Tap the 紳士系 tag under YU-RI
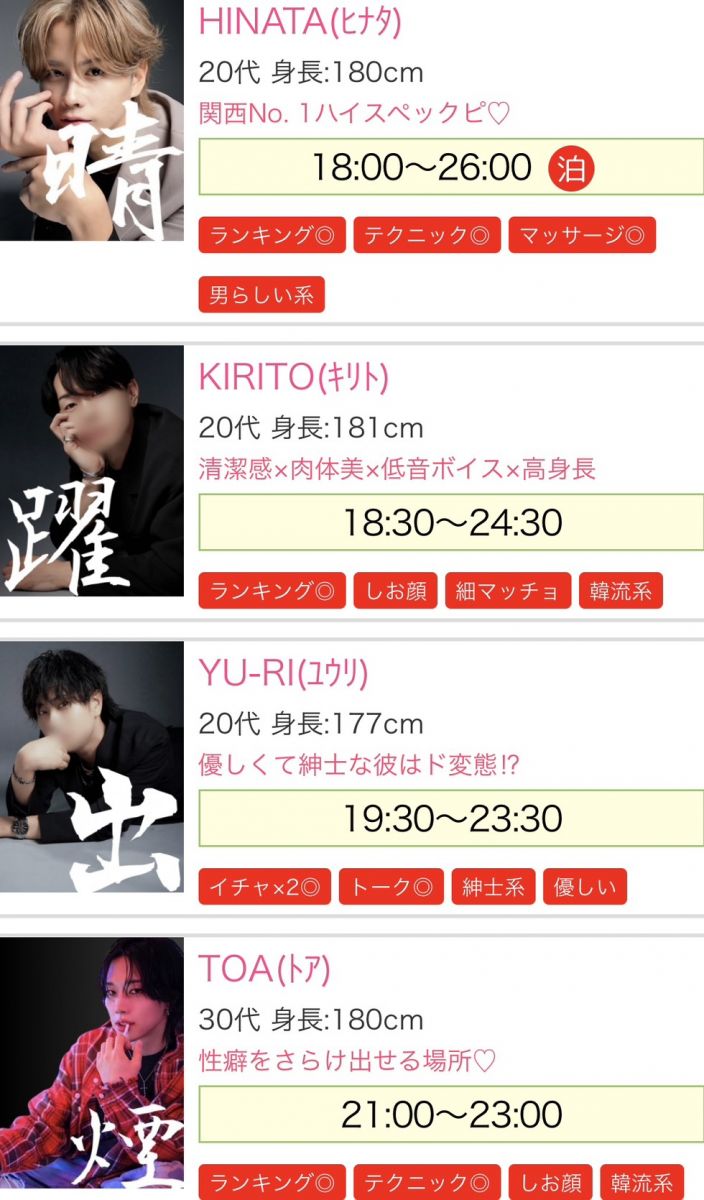The height and width of the screenshot is (1200, 704). click(x=492, y=886)
